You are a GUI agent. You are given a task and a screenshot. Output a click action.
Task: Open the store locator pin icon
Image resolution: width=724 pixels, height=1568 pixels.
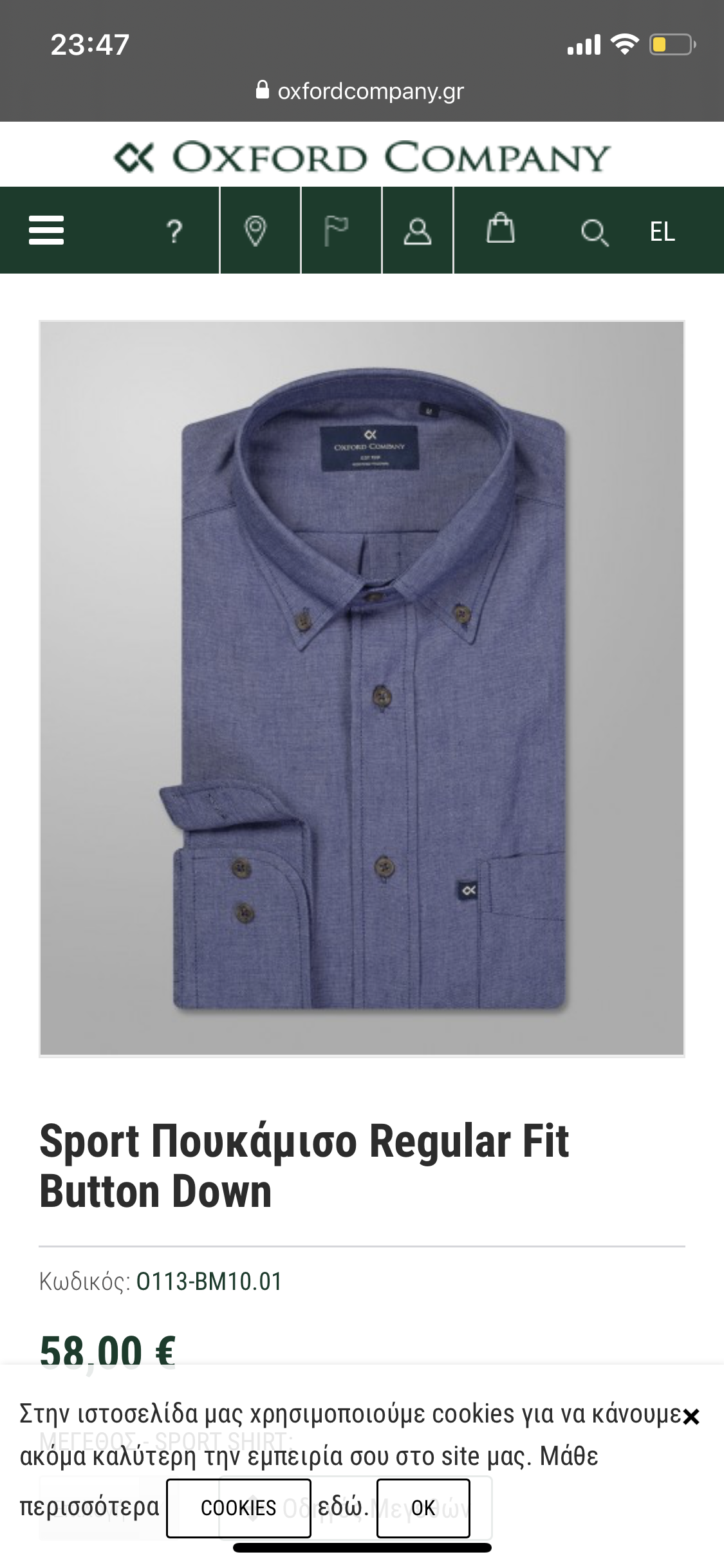(256, 230)
